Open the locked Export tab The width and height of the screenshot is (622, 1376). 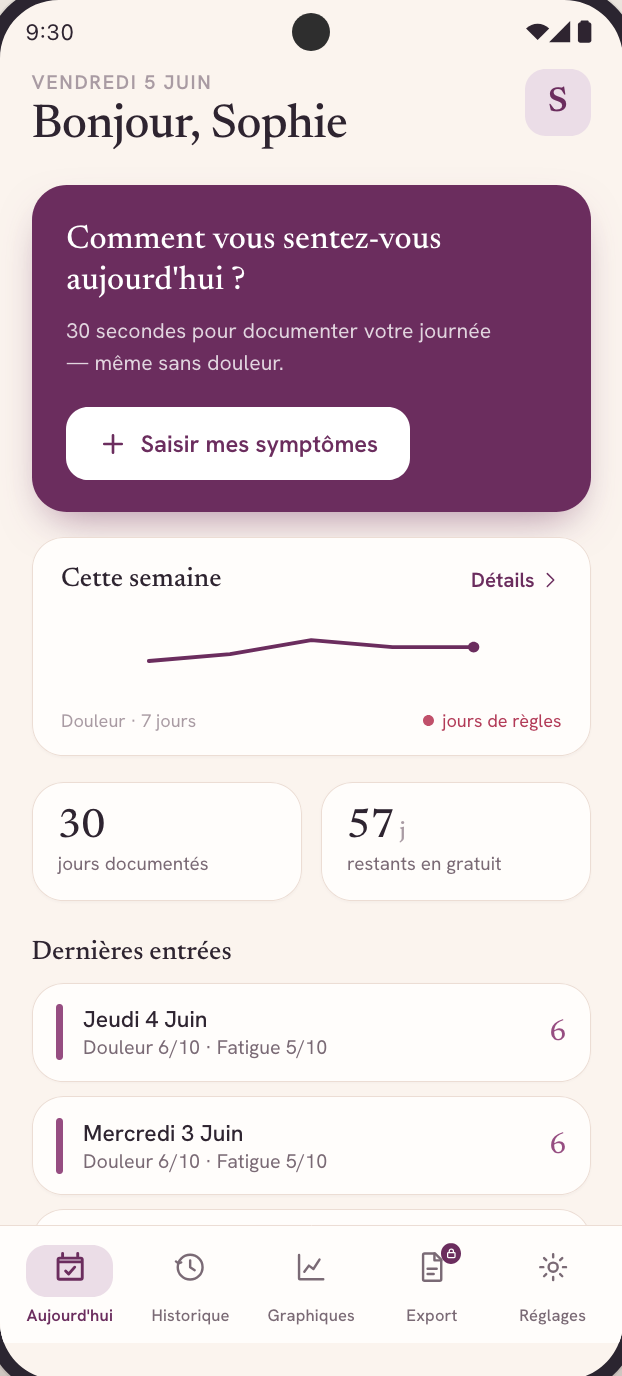[x=432, y=1287]
